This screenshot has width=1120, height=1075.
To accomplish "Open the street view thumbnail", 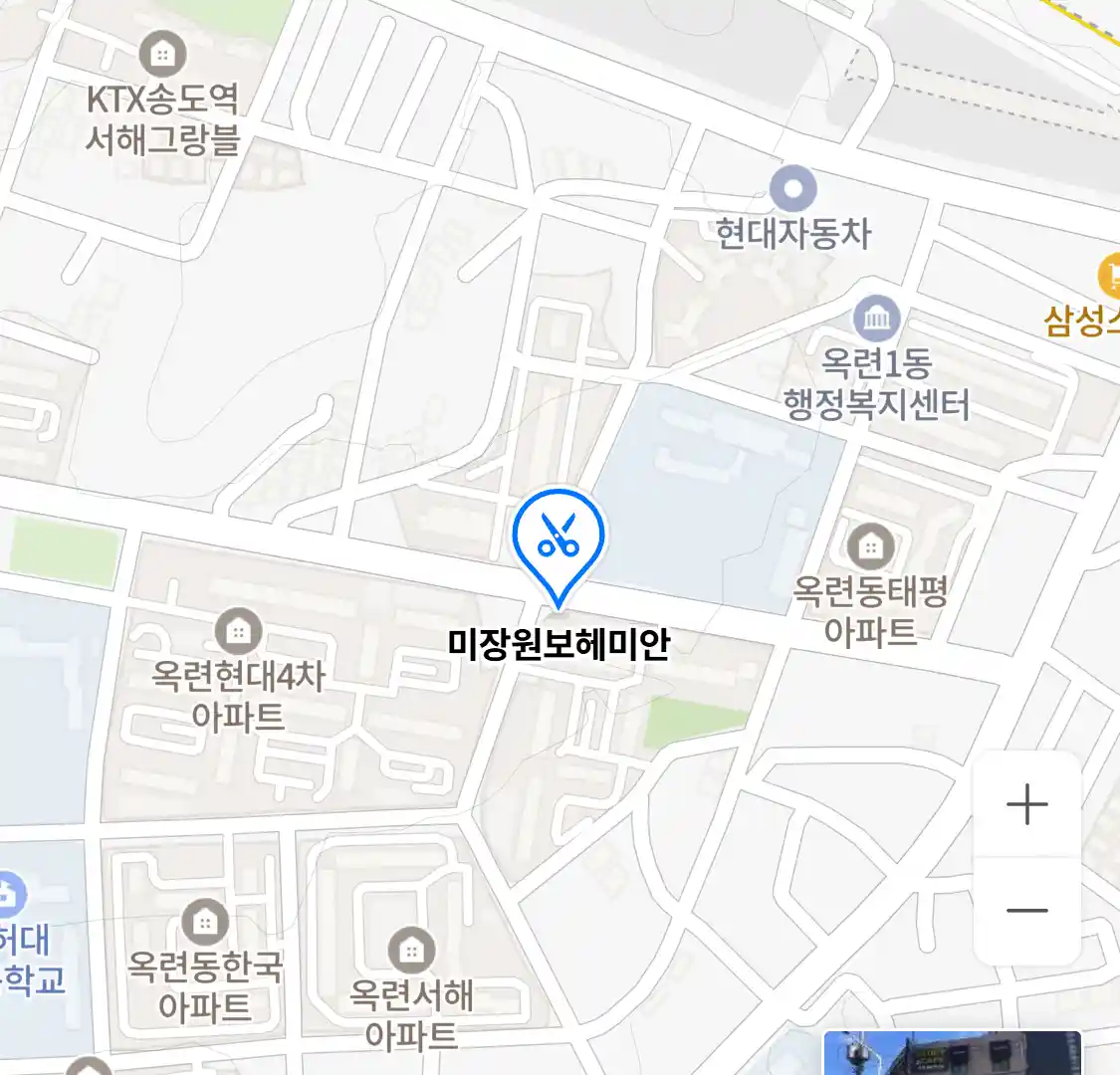I will click(951, 1054).
